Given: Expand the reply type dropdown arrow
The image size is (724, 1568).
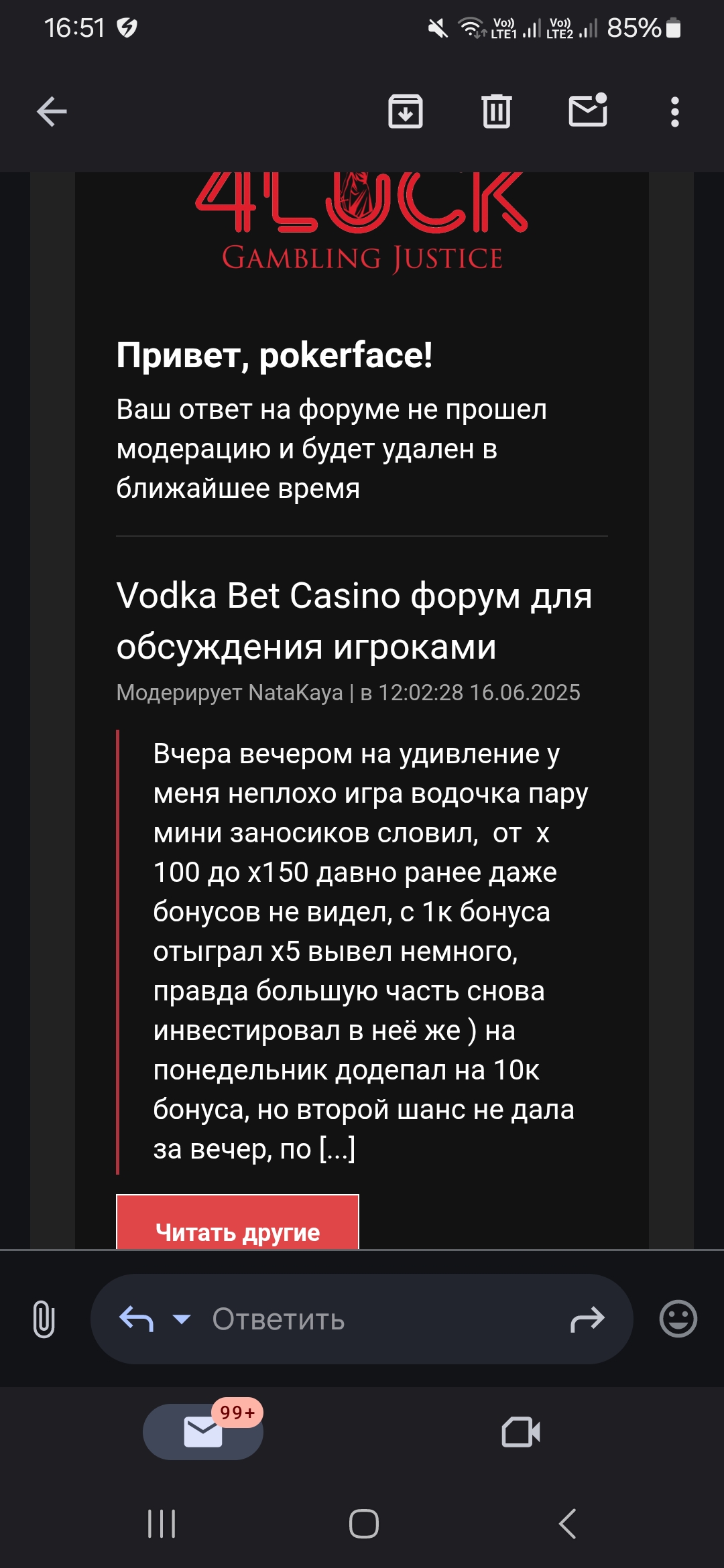Looking at the screenshot, I should click(x=182, y=1319).
